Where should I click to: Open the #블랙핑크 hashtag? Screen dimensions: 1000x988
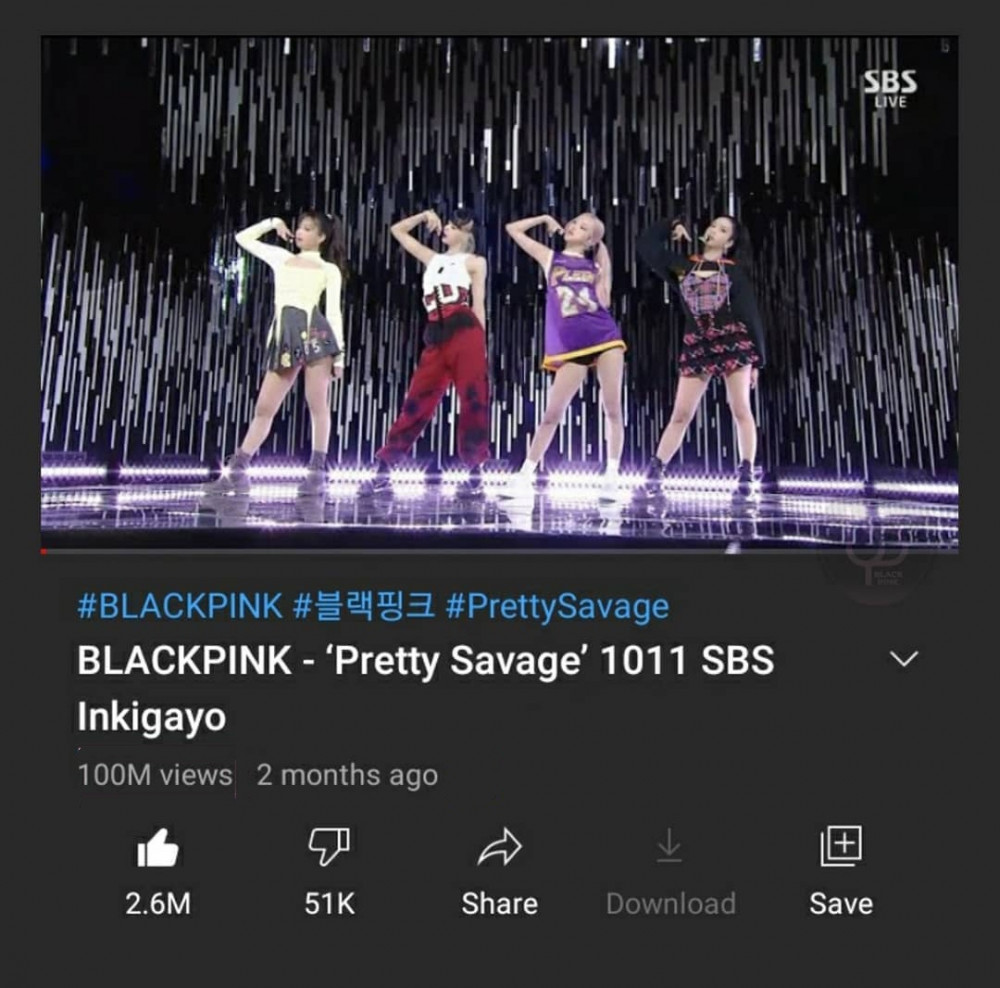point(364,606)
